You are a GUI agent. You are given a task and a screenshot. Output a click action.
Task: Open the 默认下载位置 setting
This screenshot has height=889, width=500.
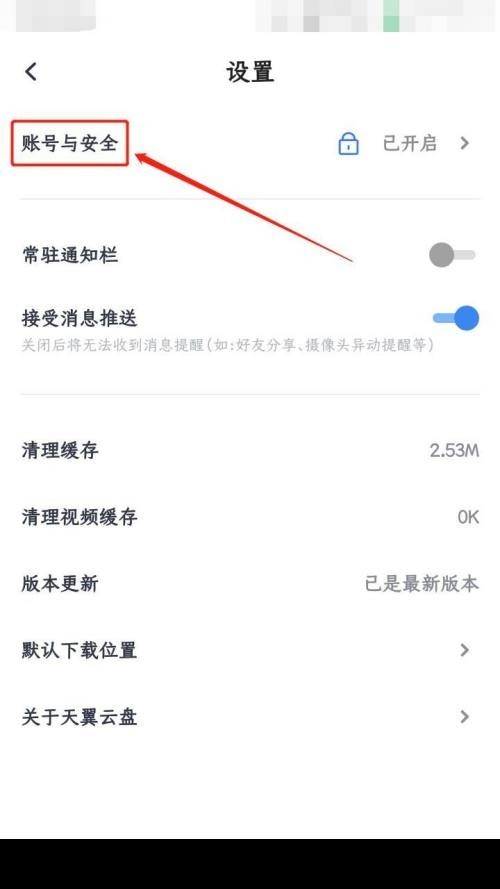pyautogui.click(x=250, y=650)
